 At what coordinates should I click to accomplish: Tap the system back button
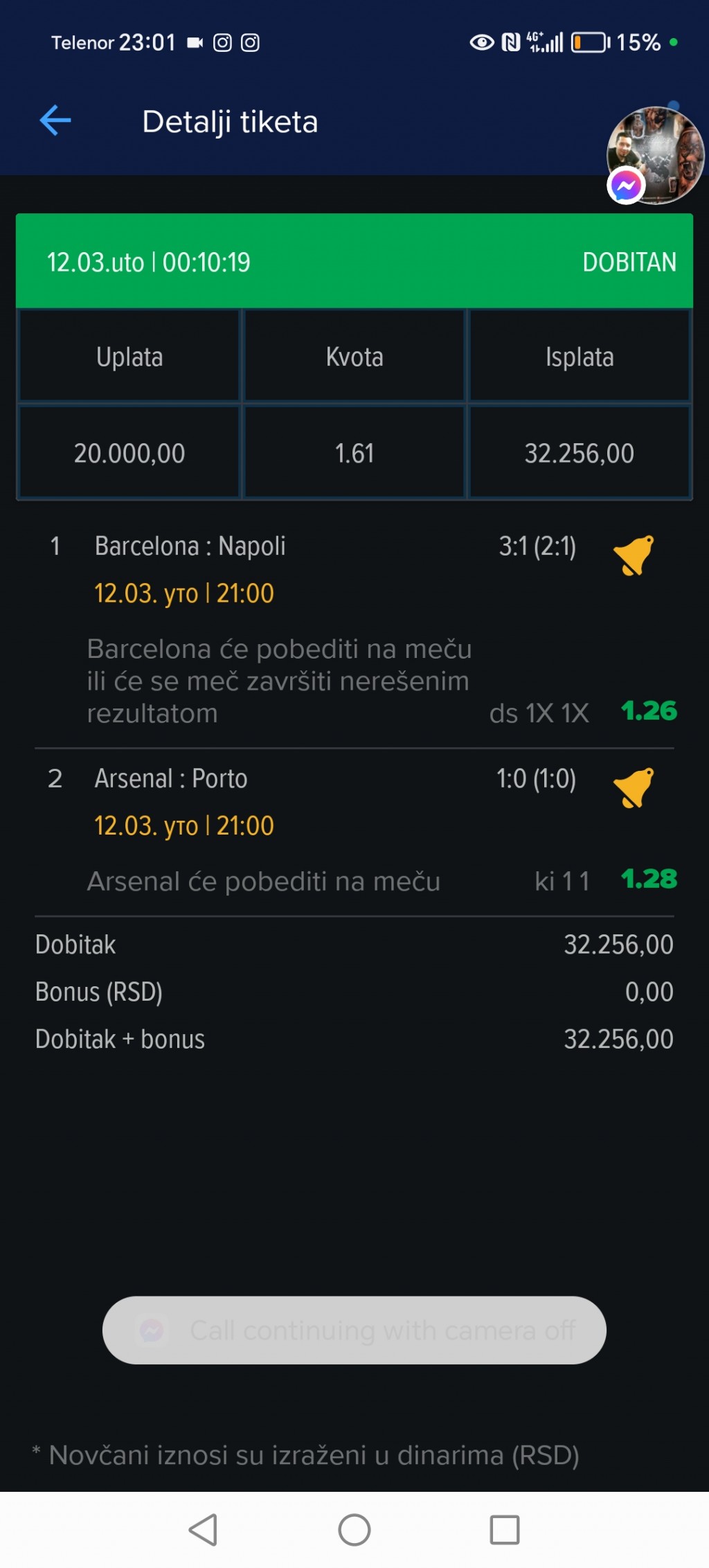[204, 1530]
